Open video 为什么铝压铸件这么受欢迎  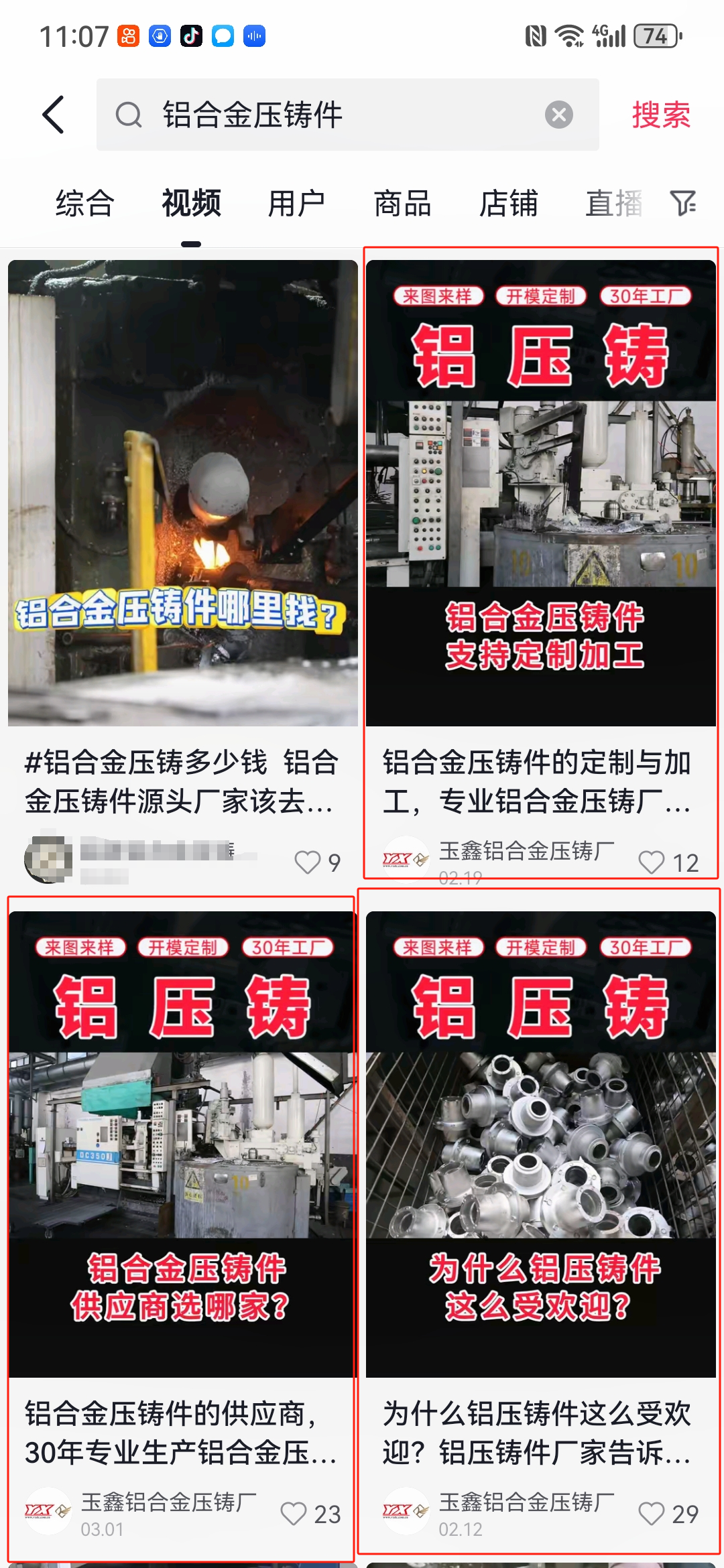pos(540,1144)
